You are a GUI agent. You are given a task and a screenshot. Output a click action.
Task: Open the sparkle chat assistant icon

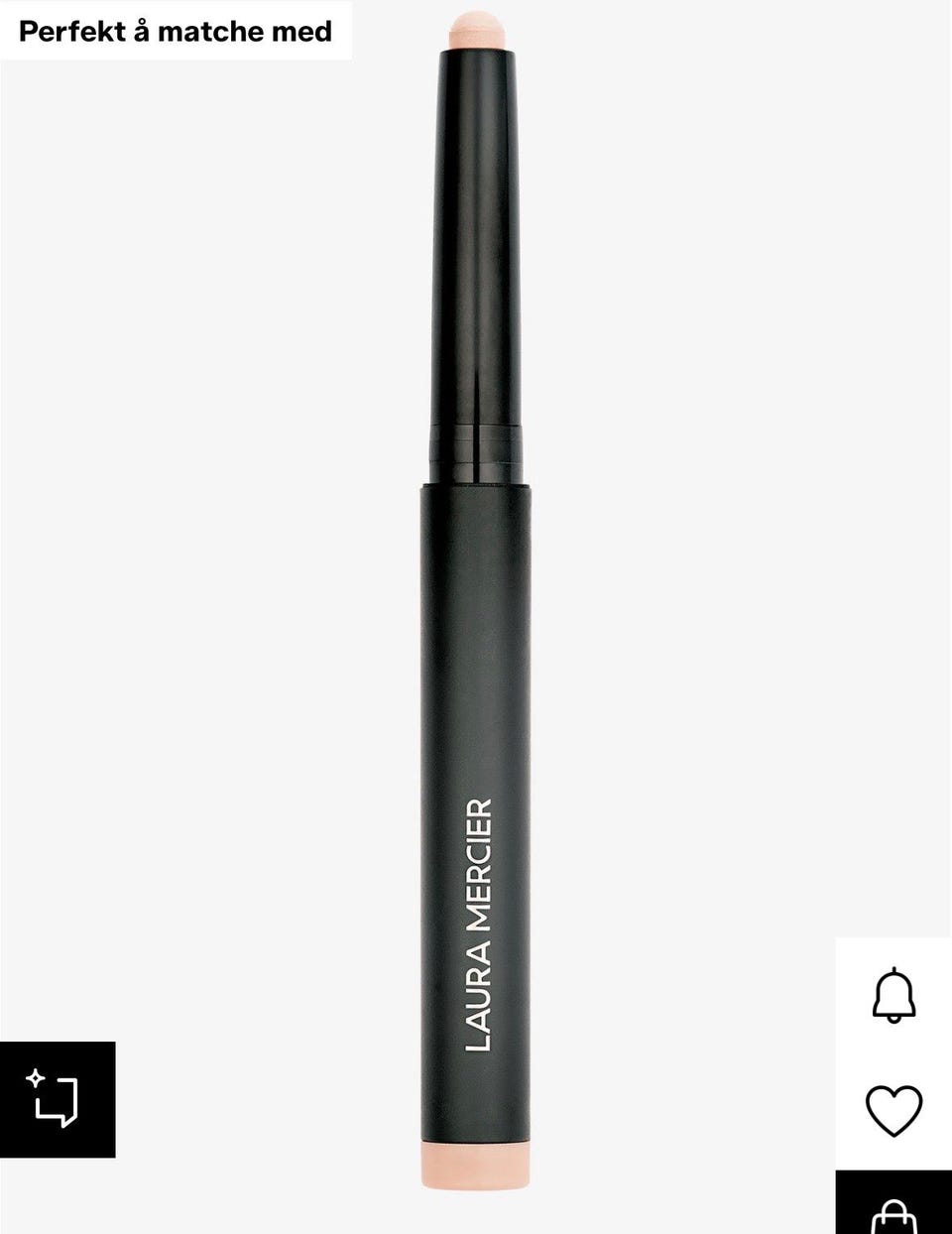57,1099
